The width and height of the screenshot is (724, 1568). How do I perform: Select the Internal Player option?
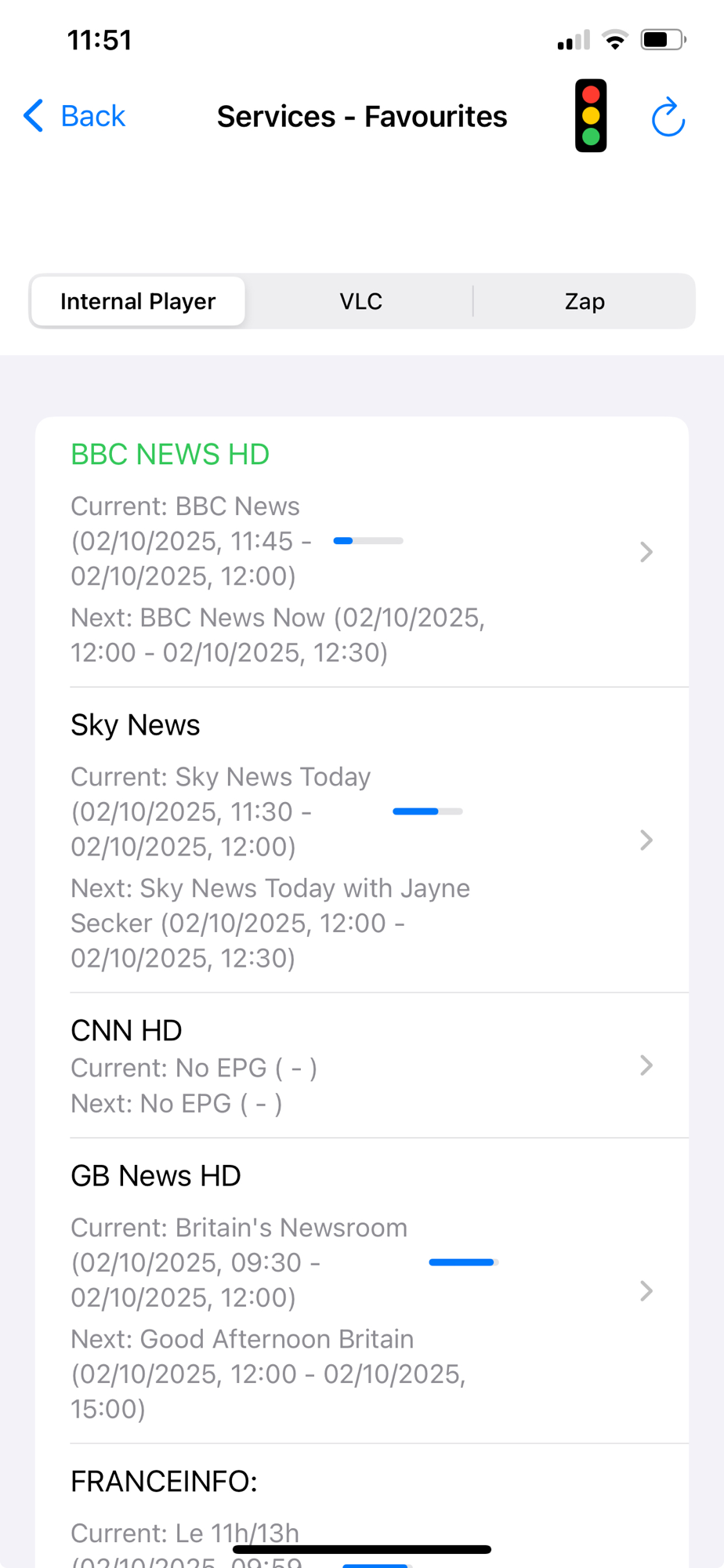coord(138,301)
